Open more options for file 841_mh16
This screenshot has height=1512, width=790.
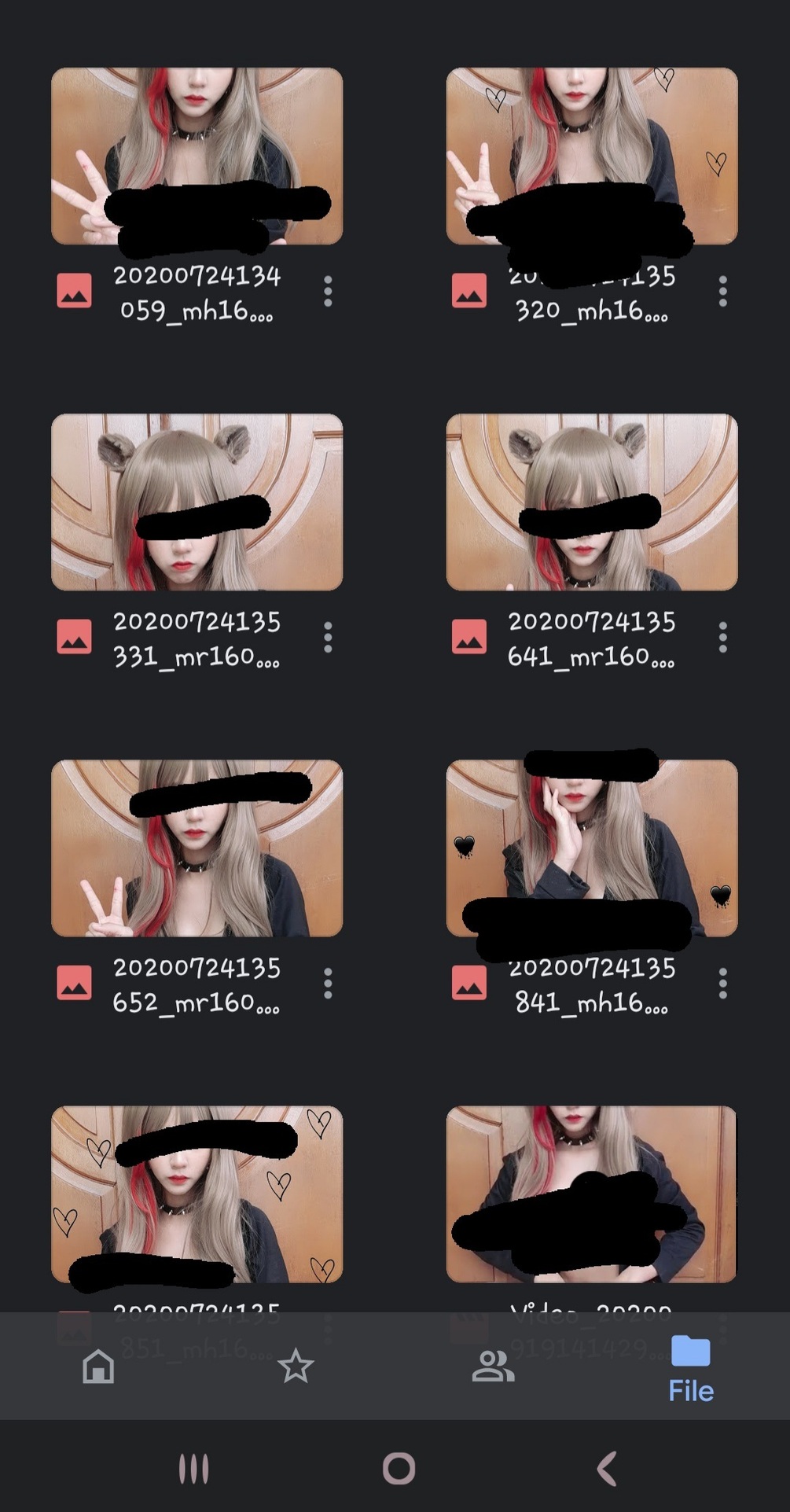(722, 984)
